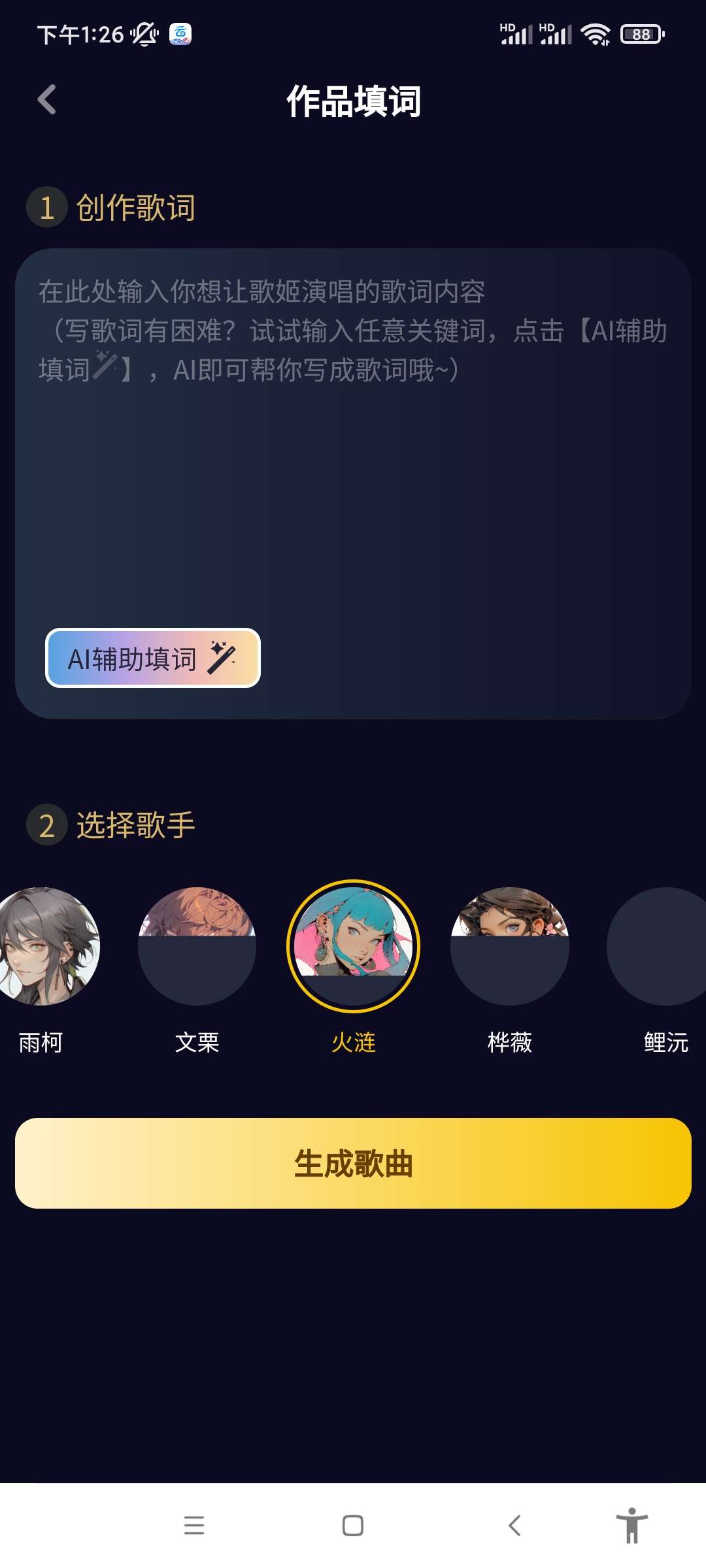Image resolution: width=706 pixels, height=1568 pixels.
Task: Tap 生成歌曲 to generate the song
Action: click(x=353, y=1164)
